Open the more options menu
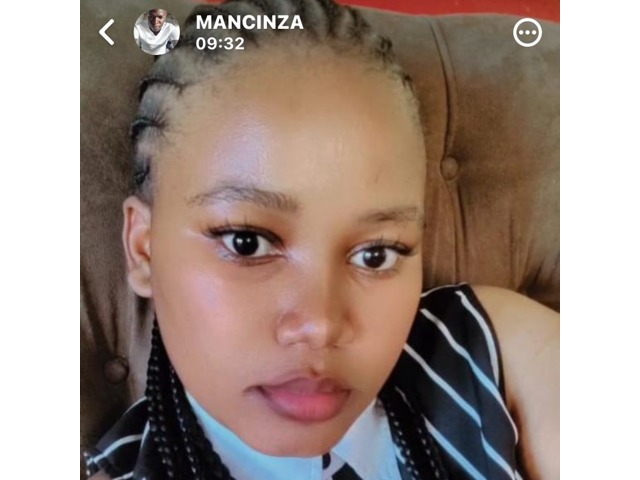Screen dimensions: 640x480 point(527,33)
